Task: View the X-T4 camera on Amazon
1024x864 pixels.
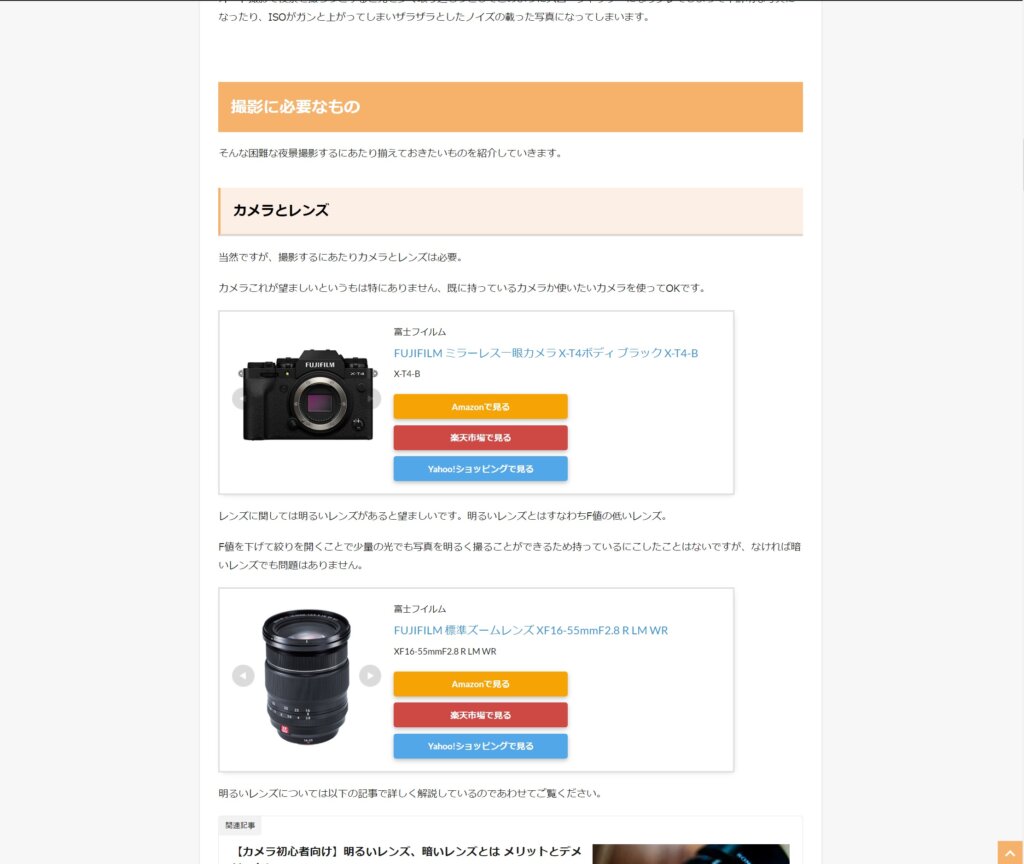Action: pos(480,407)
